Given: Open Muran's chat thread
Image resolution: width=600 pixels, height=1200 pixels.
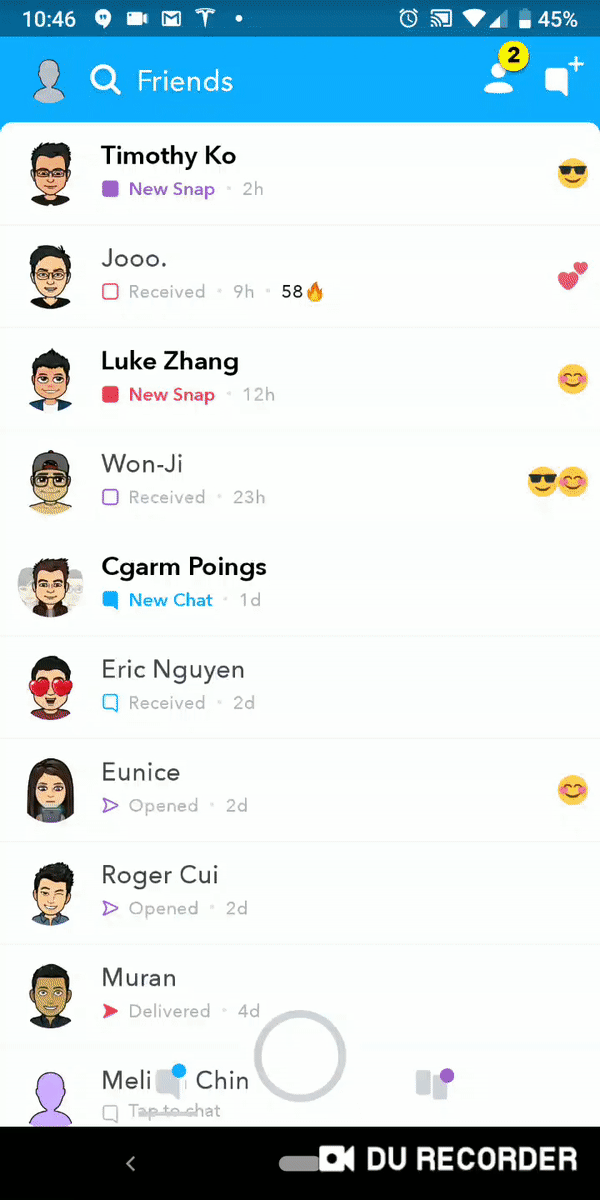Looking at the screenshot, I should click(x=300, y=995).
